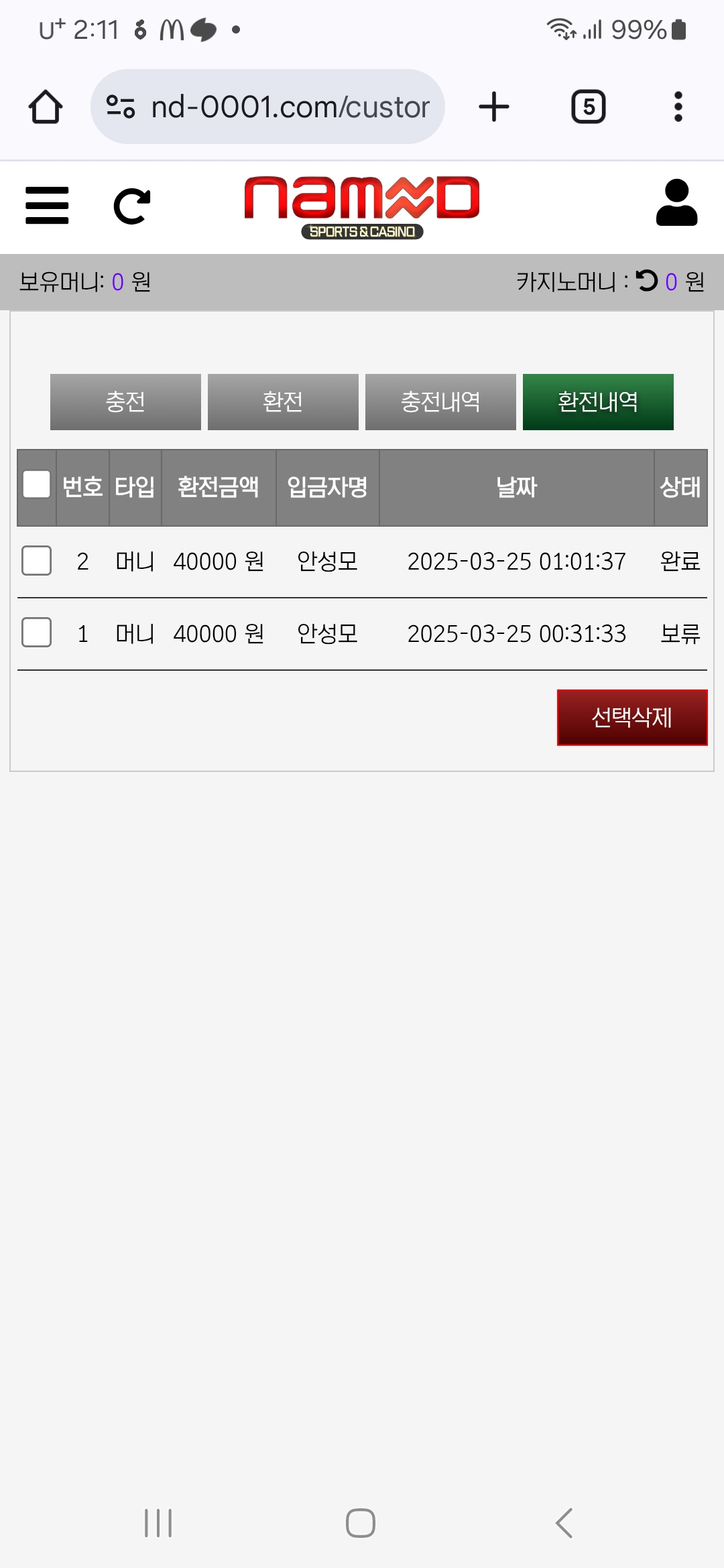Open the hamburger menu
Image resolution: width=724 pixels, height=1568 pixels.
pyautogui.click(x=47, y=205)
